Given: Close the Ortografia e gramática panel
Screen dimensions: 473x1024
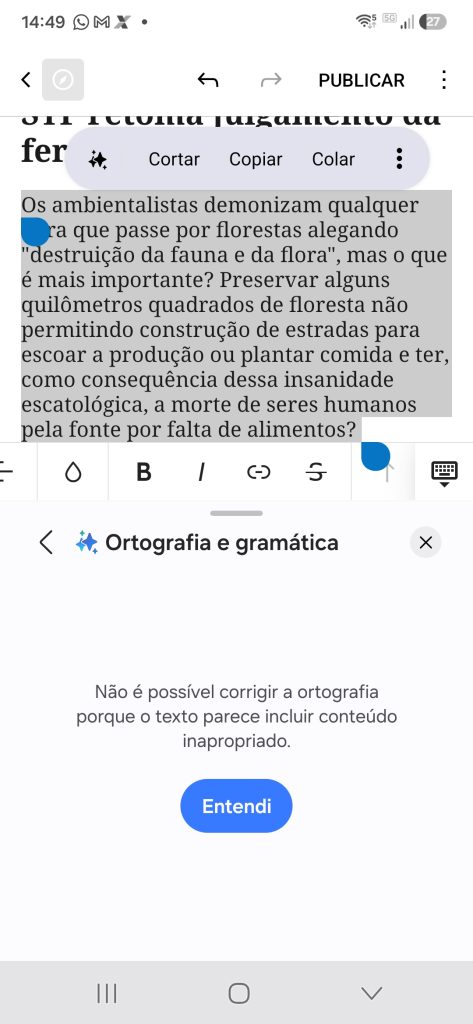Looking at the screenshot, I should [426, 543].
